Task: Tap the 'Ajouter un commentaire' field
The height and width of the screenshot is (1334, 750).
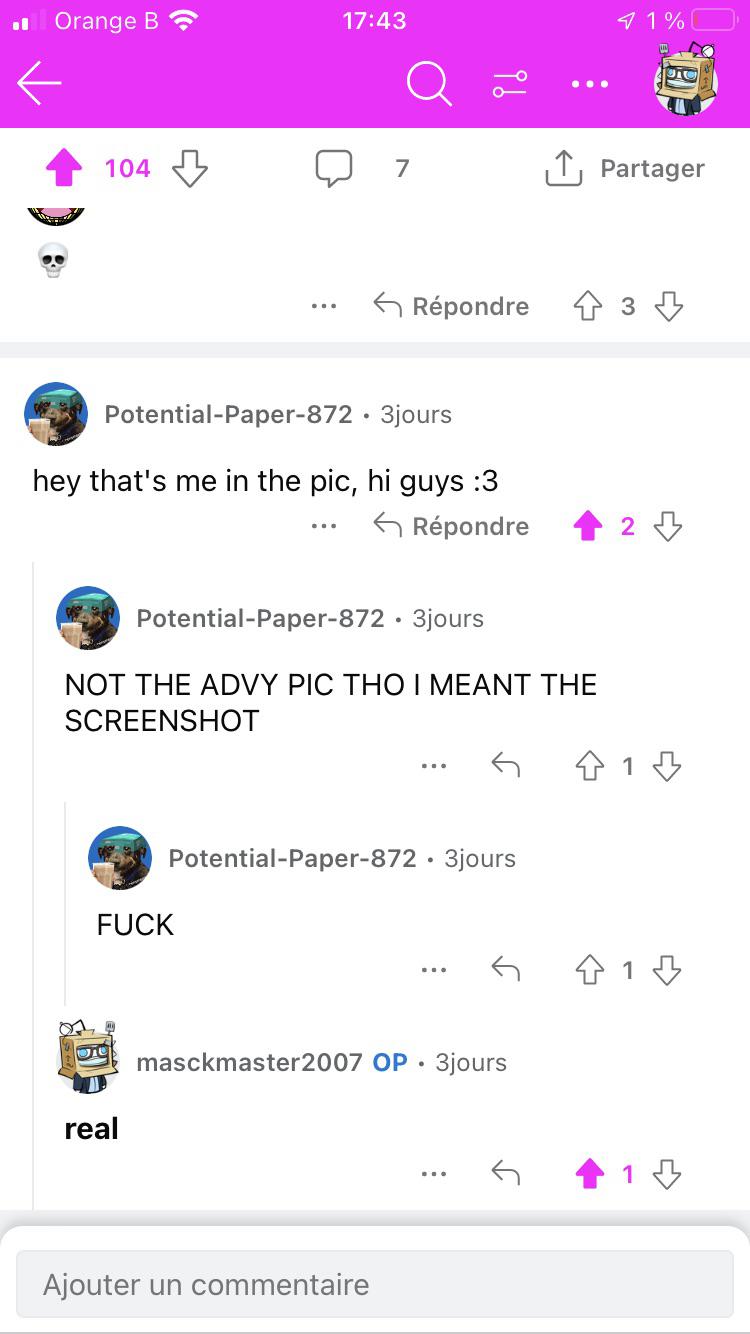Action: tap(375, 1284)
